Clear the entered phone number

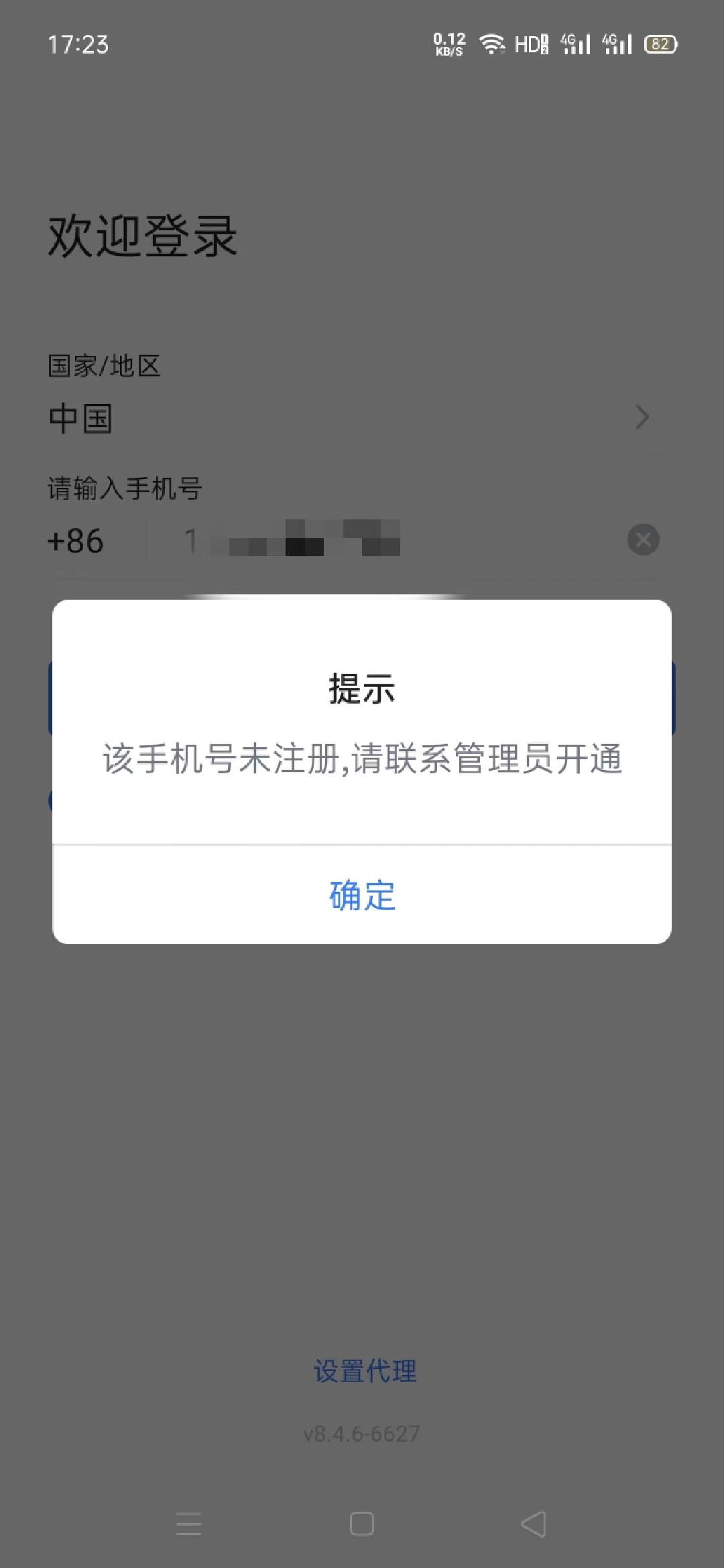pos(643,539)
